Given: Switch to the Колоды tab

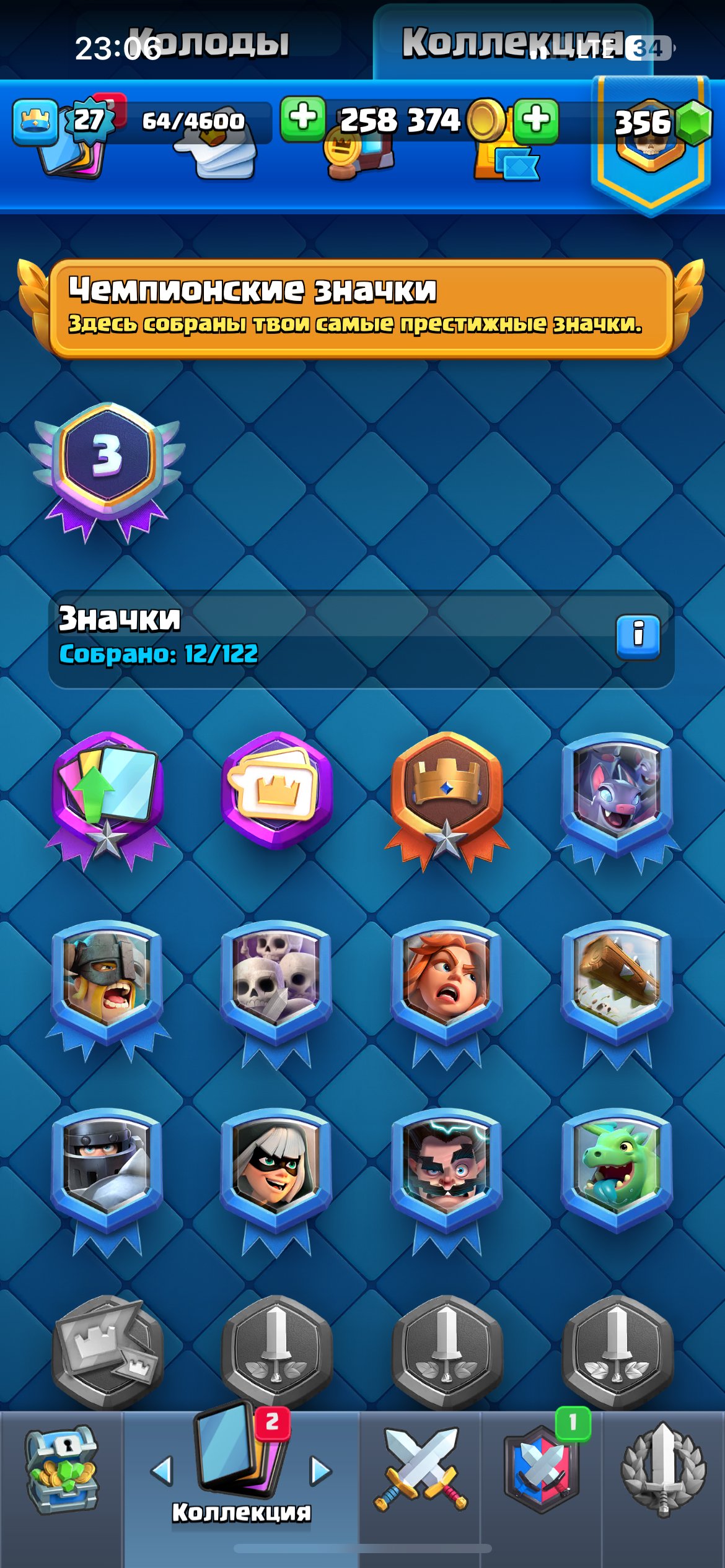Looking at the screenshot, I should tap(209, 42).
